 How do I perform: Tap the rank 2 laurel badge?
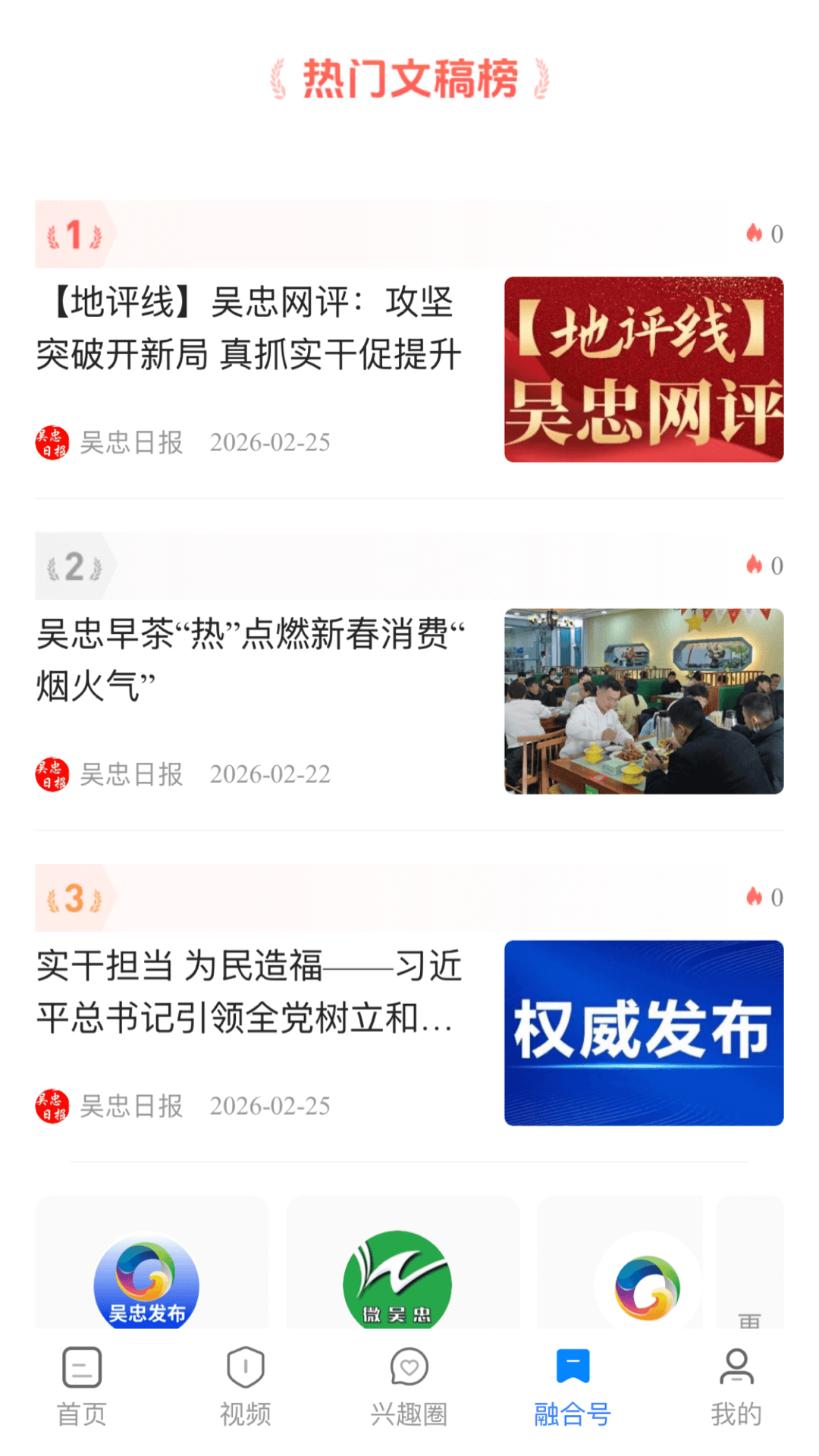[x=74, y=566]
